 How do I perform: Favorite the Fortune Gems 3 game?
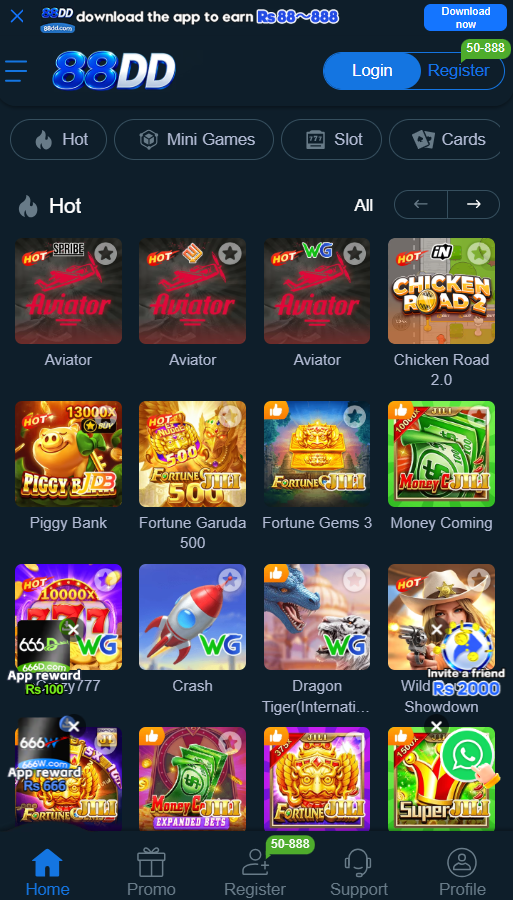pos(355,416)
